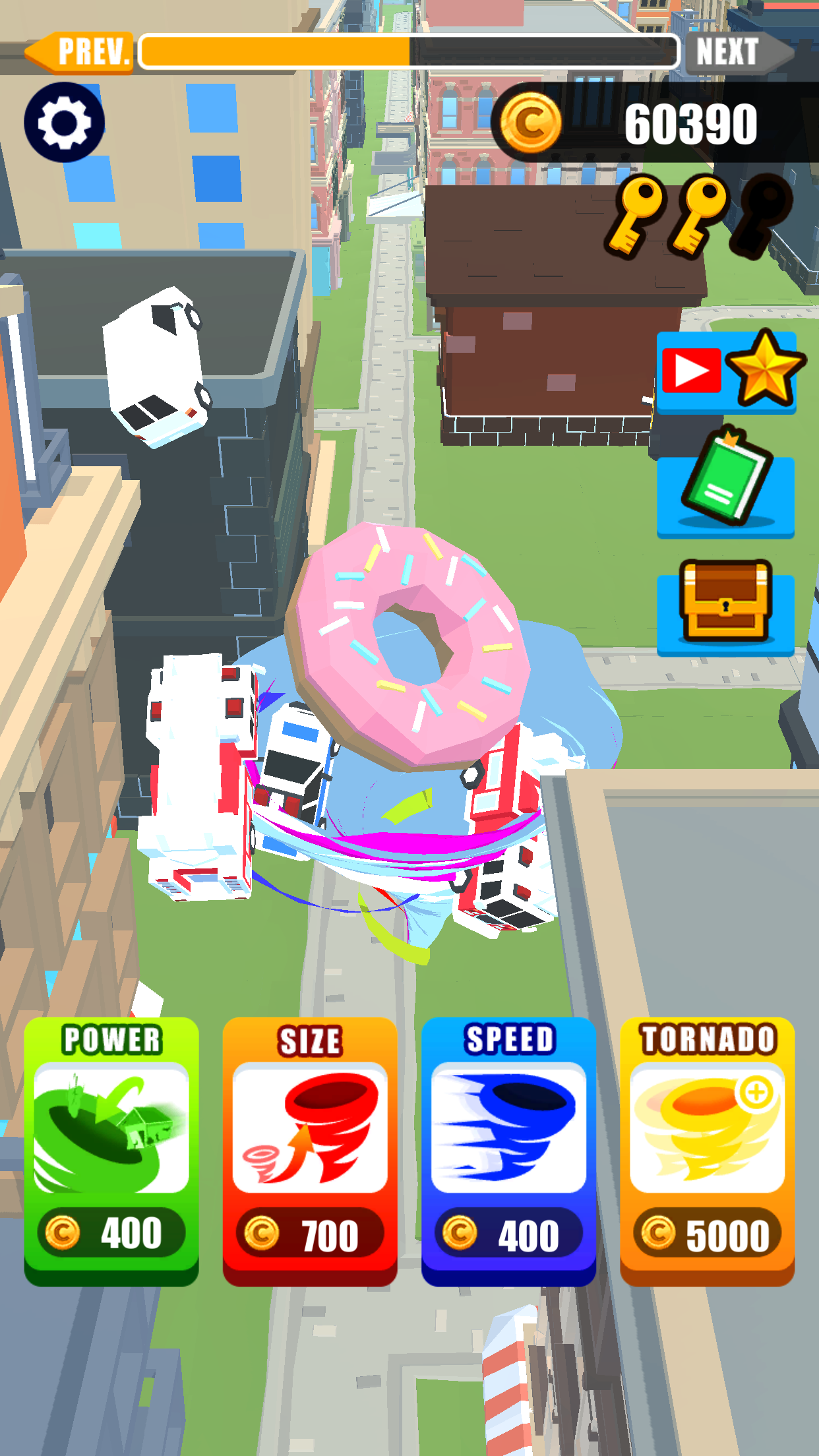
Task: Advance with the NEXT arrow button
Action: point(737,51)
